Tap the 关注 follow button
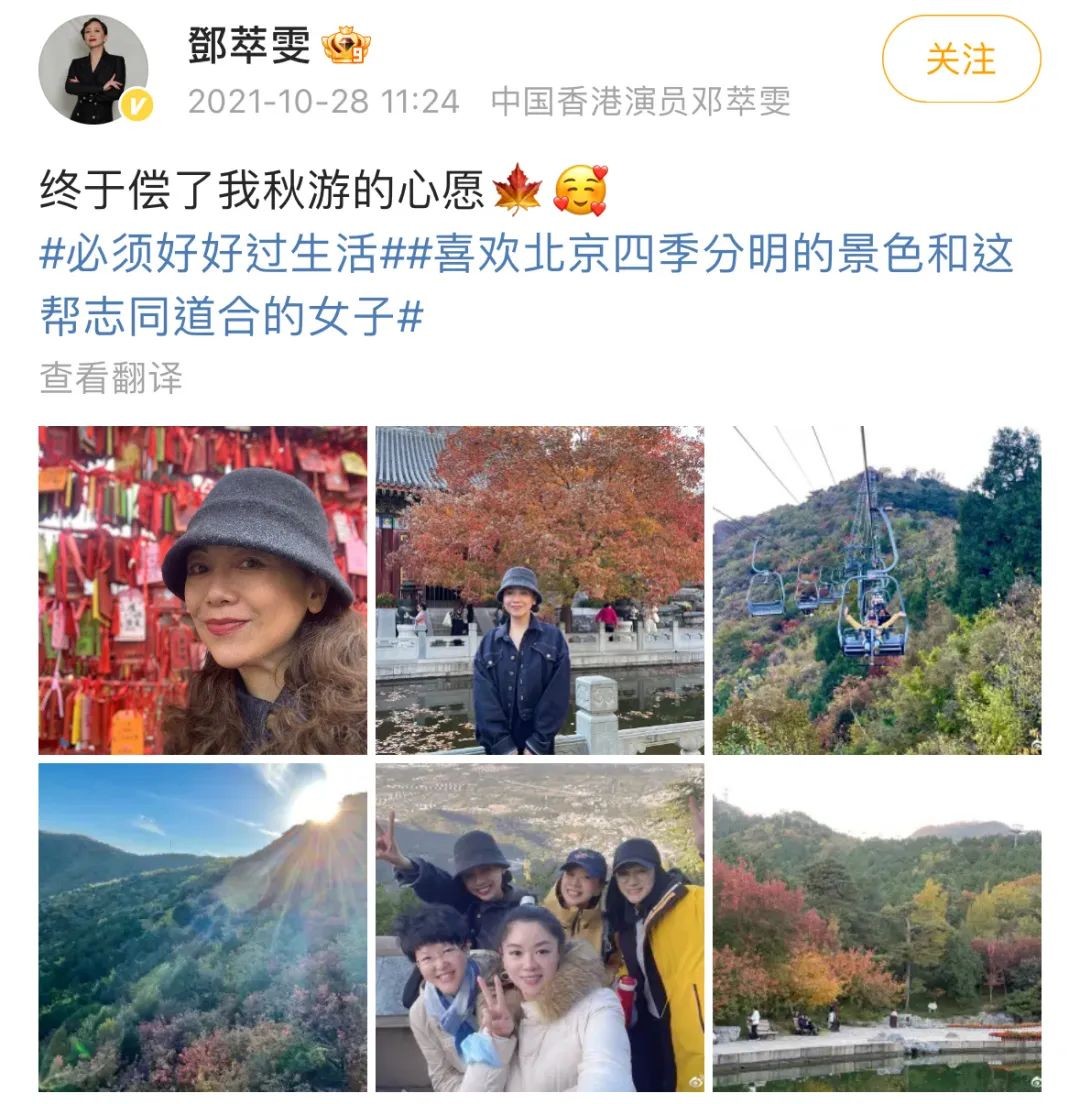The image size is (1080, 1104). click(960, 59)
